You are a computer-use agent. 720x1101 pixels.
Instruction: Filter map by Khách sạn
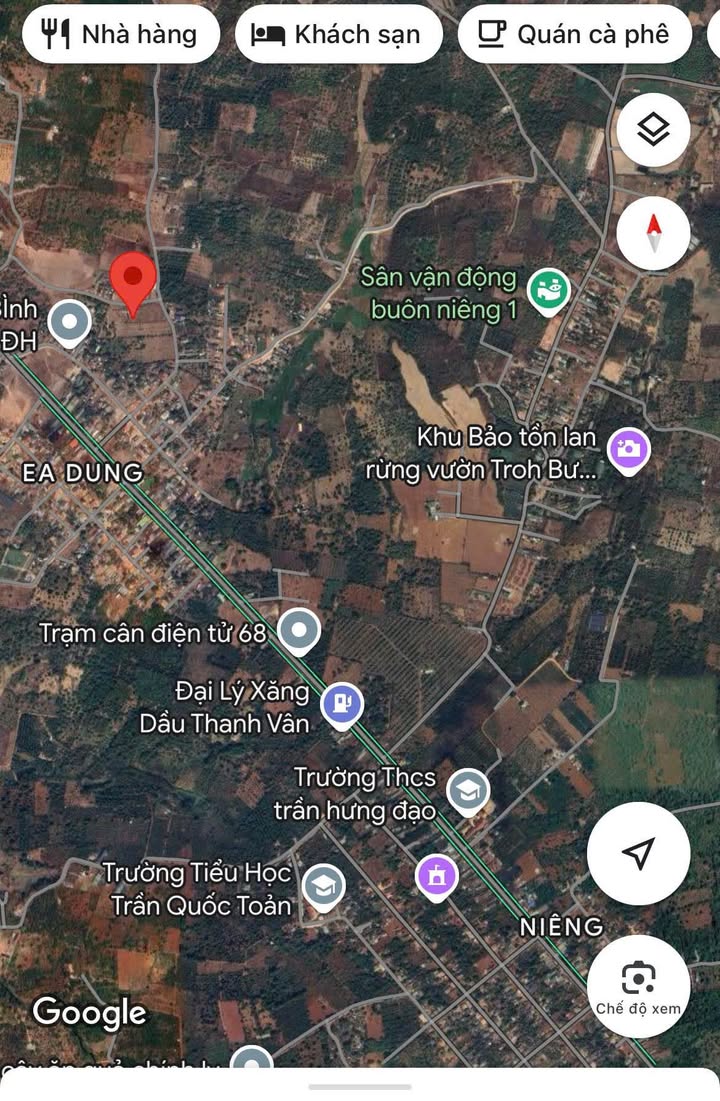(x=338, y=34)
